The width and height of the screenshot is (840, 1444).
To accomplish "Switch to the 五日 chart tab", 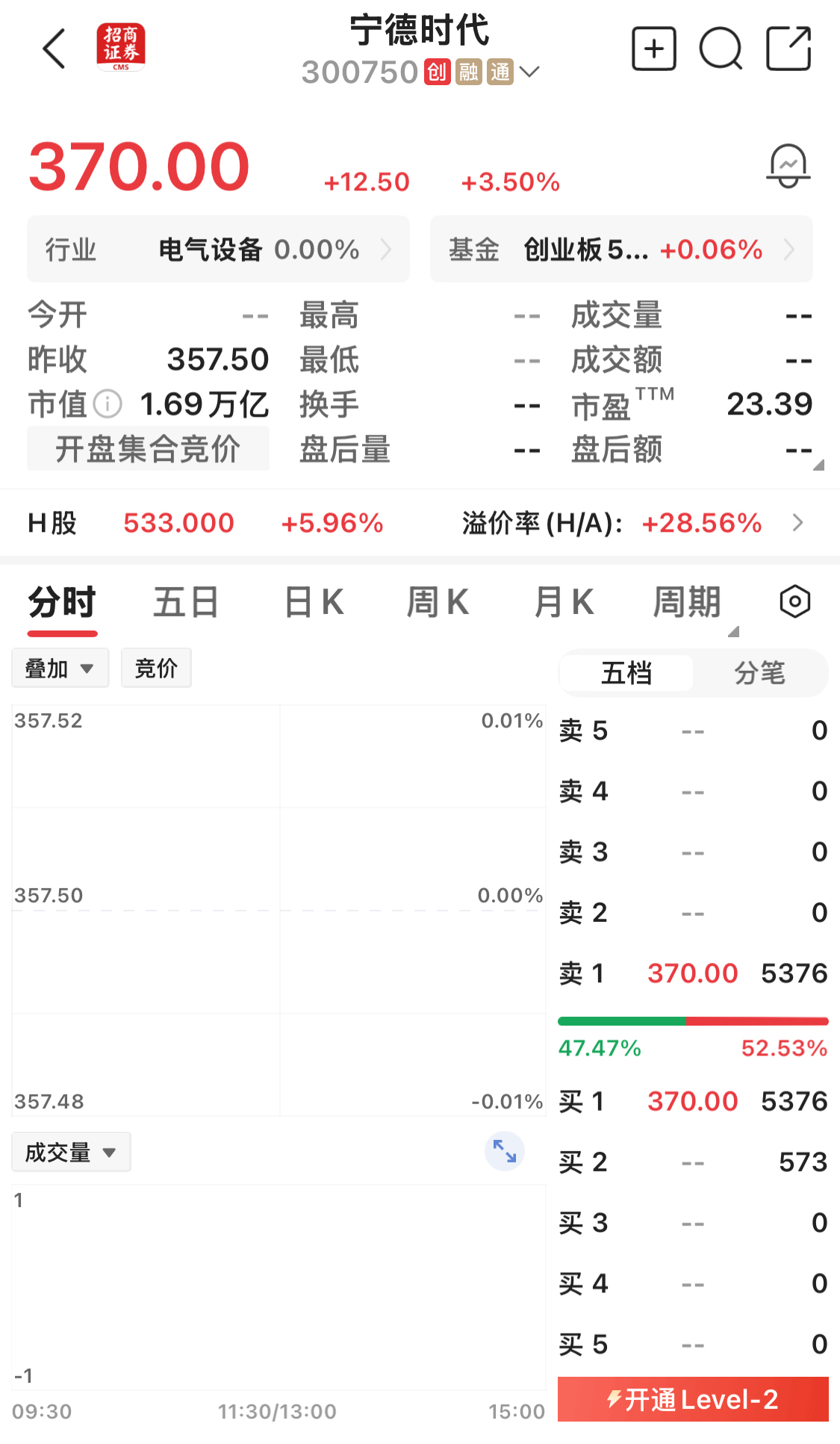I will [x=185, y=602].
